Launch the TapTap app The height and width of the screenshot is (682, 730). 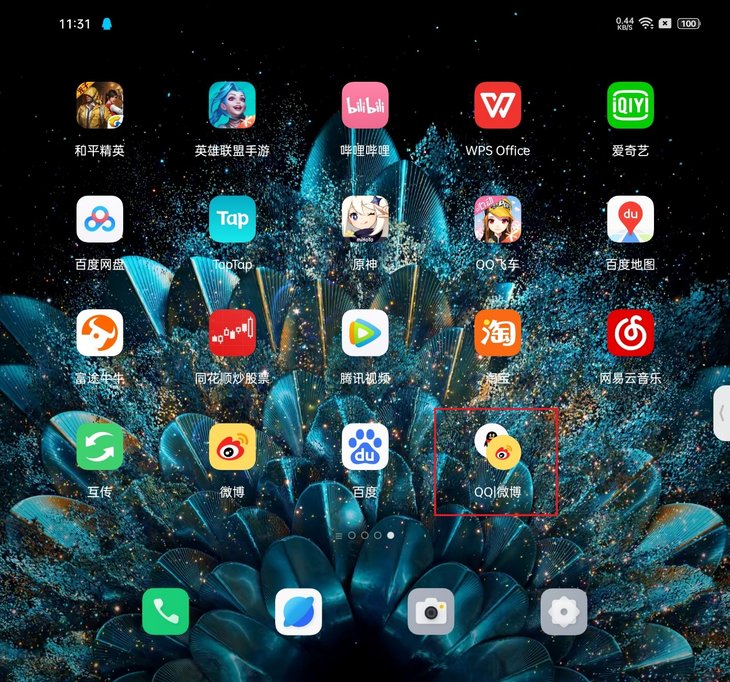pos(232,219)
